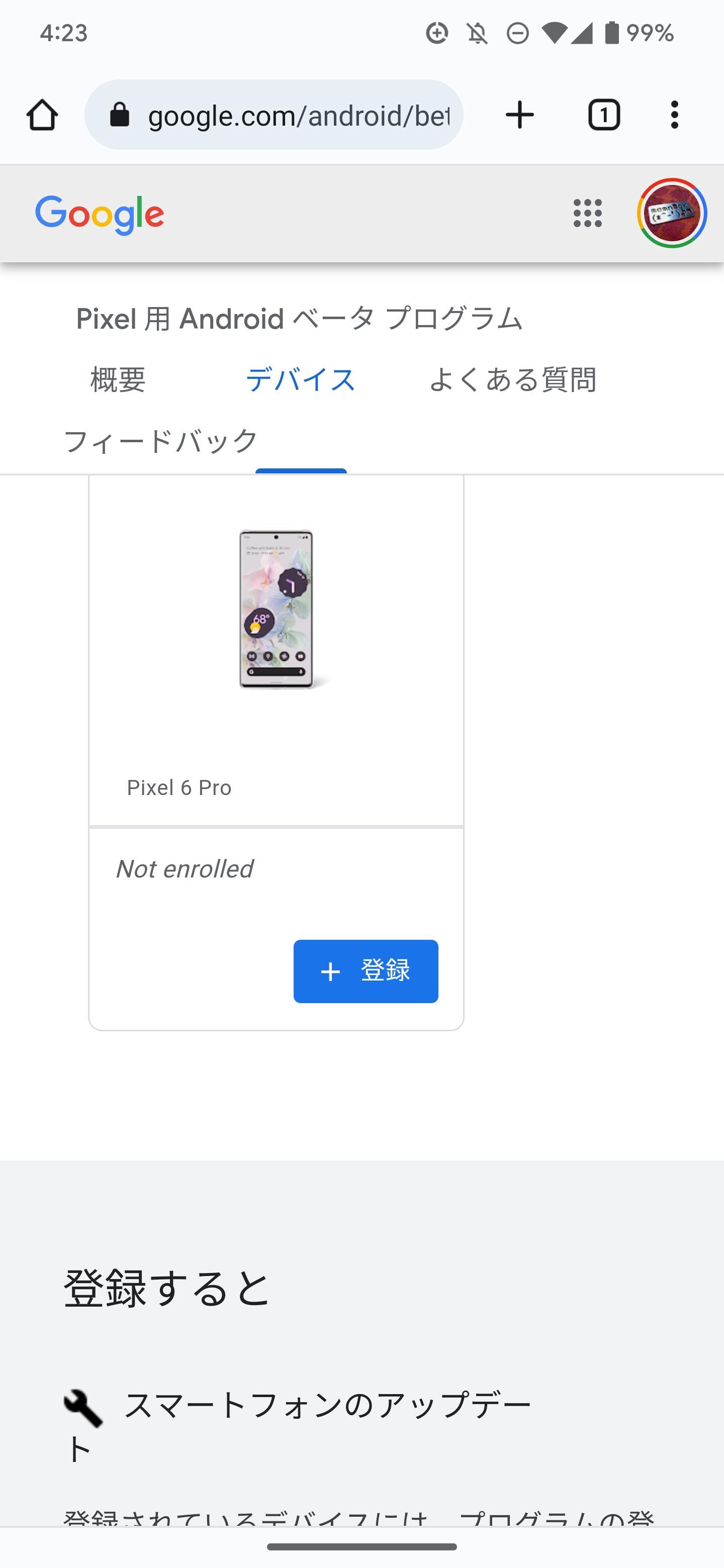Open a new tab with the plus icon

520,115
